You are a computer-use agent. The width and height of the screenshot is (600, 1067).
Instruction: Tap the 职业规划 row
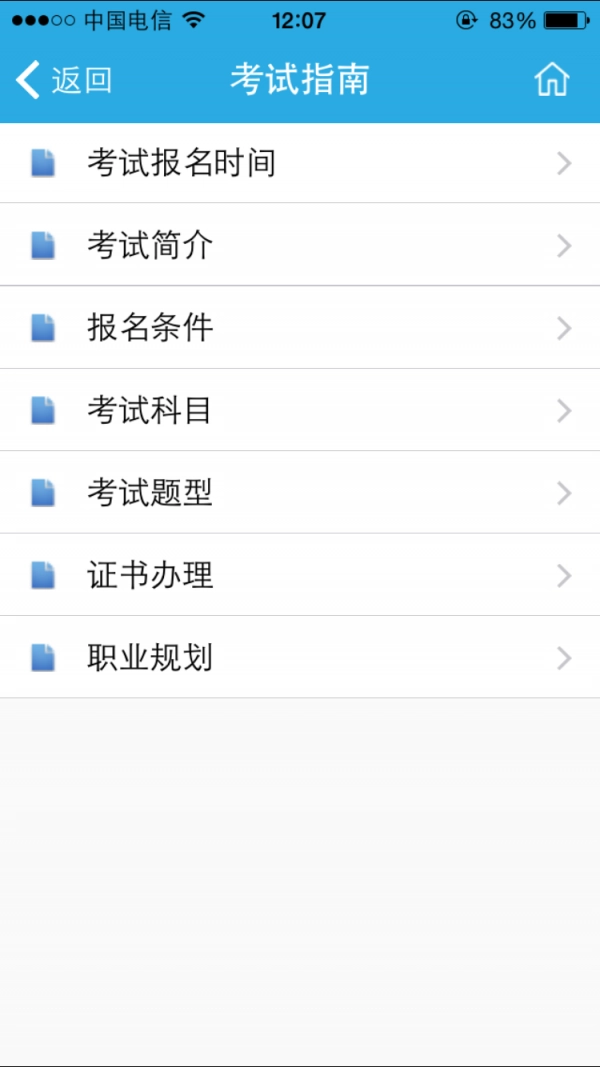300,658
